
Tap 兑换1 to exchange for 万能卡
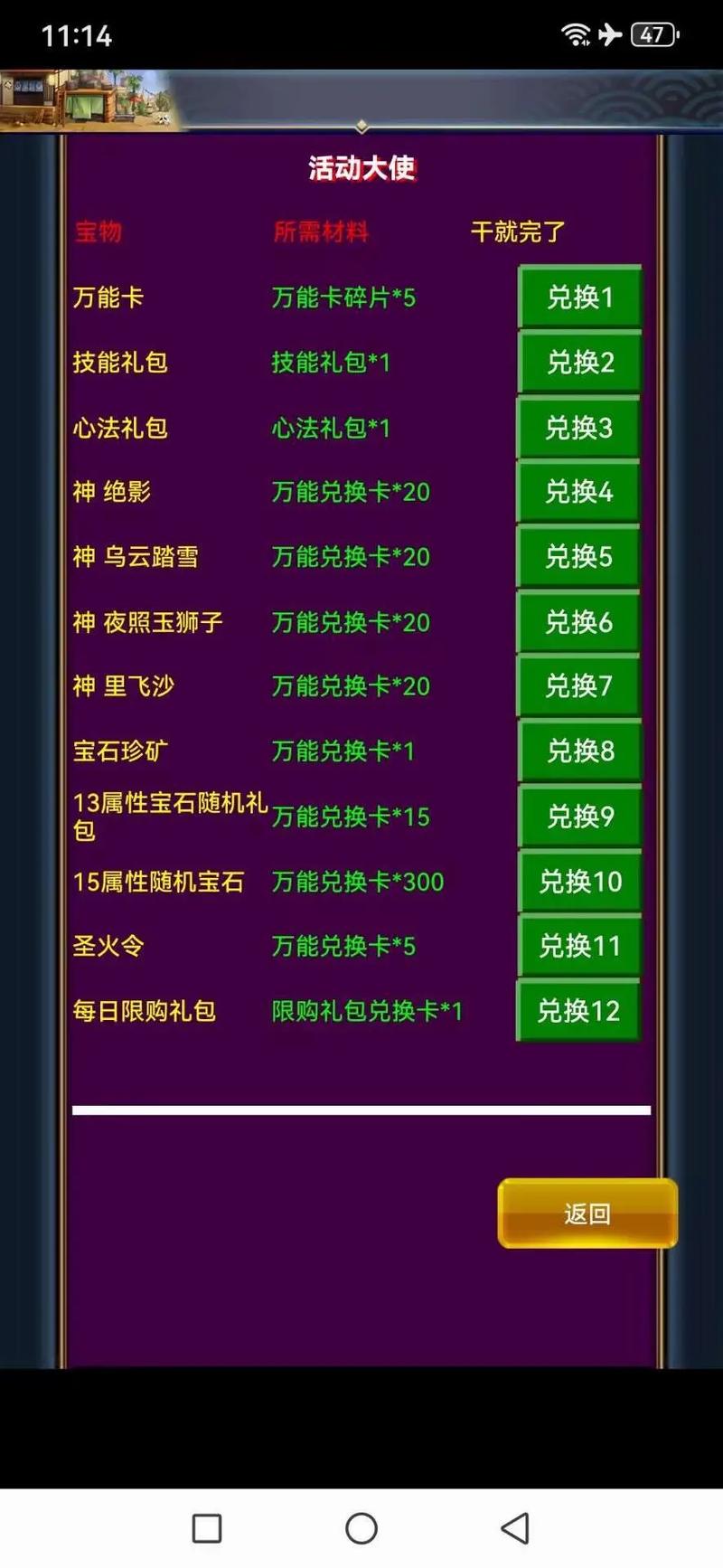click(579, 297)
